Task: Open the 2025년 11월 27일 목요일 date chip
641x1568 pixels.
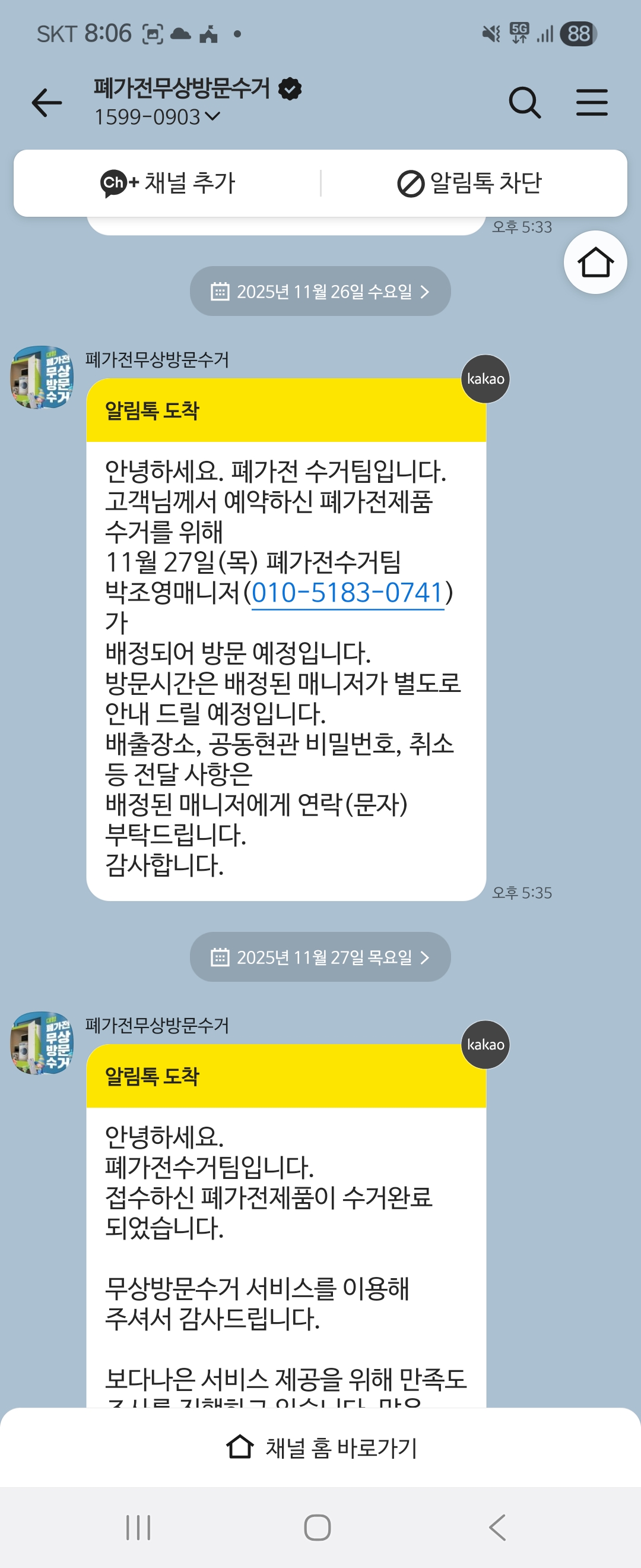Action: [320, 957]
